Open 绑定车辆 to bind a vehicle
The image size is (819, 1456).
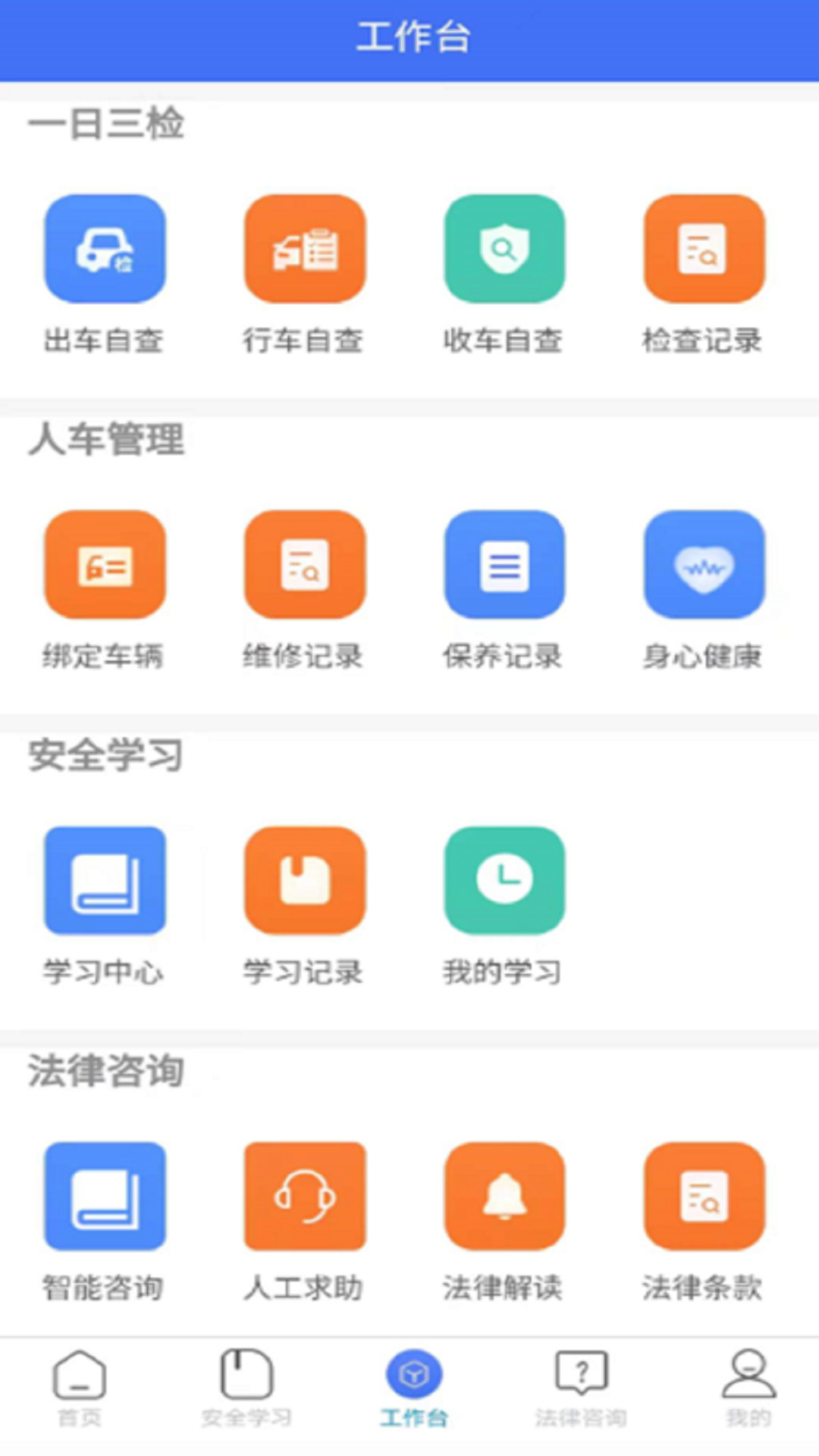(105, 565)
